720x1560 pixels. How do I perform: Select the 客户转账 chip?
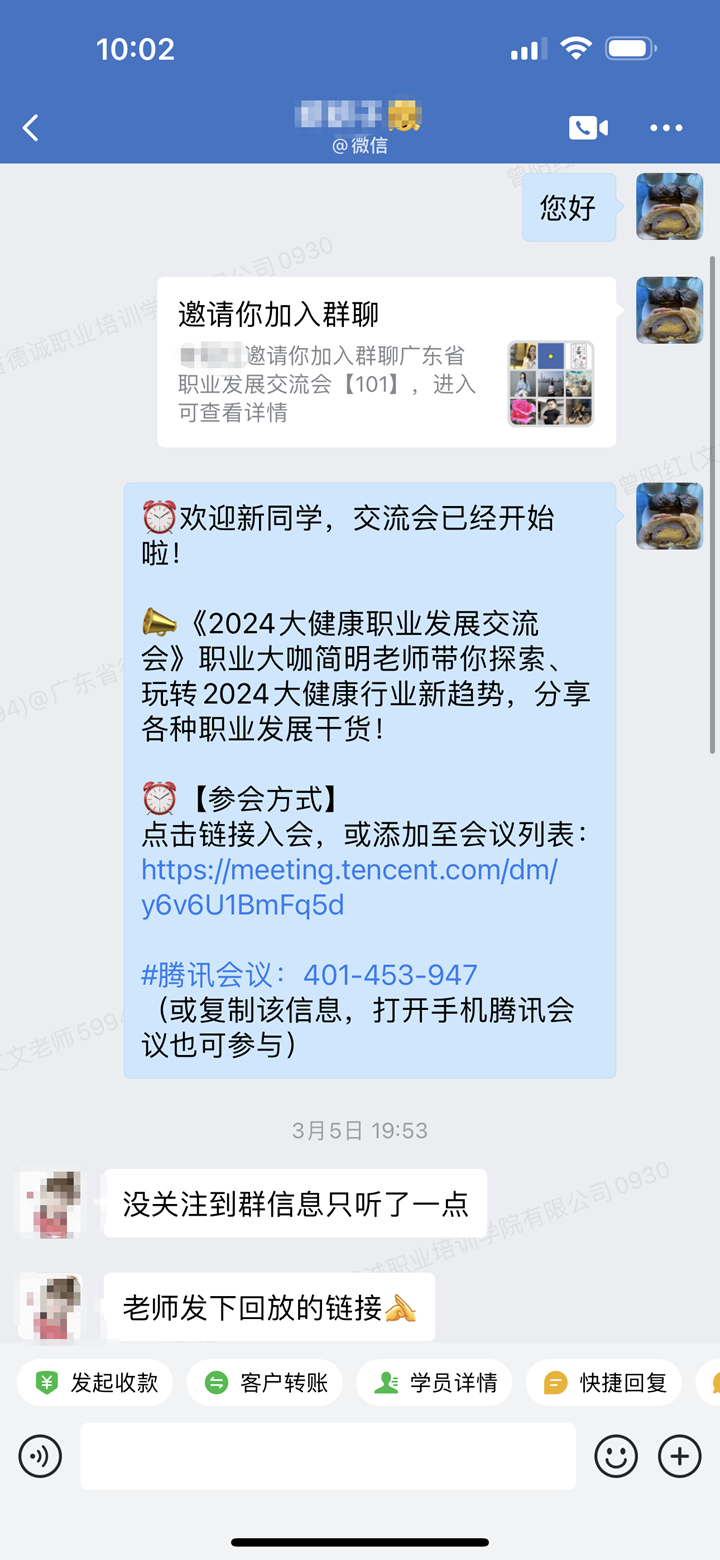pyautogui.click(x=265, y=1383)
